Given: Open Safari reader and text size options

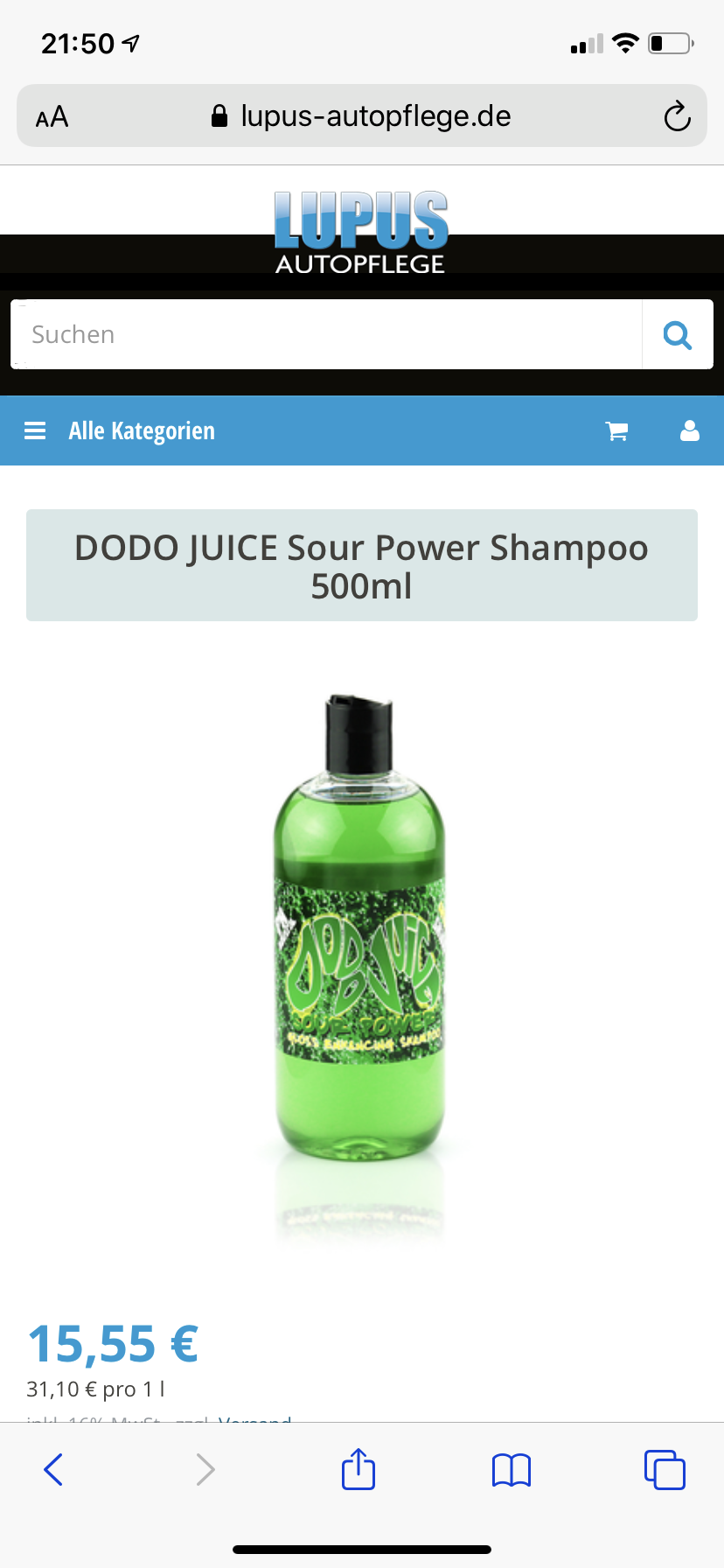Looking at the screenshot, I should pyautogui.click(x=52, y=116).
